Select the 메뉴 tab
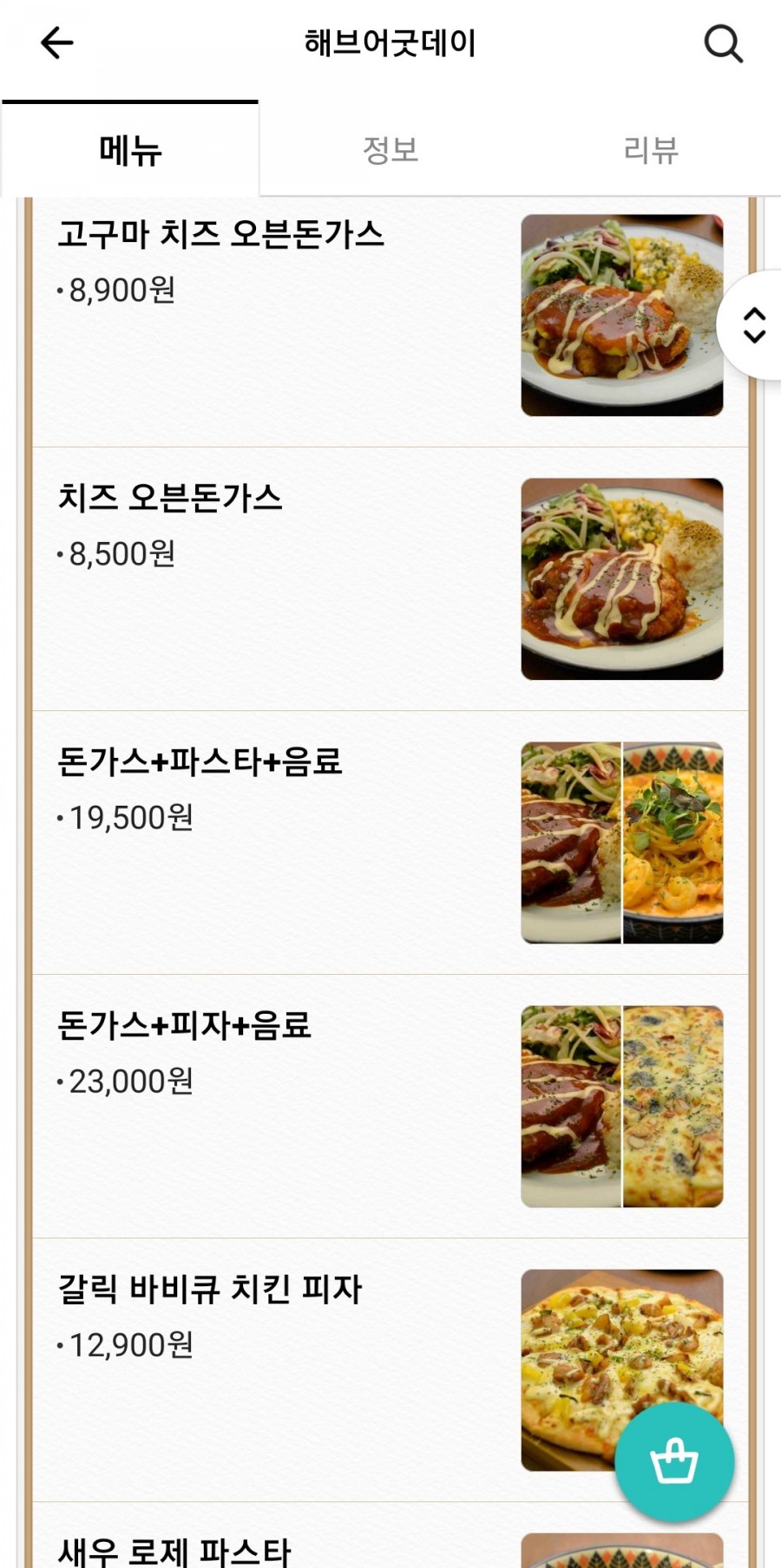Image resolution: width=781 pixels, height=1568 pixels. (x=130, y=150)
